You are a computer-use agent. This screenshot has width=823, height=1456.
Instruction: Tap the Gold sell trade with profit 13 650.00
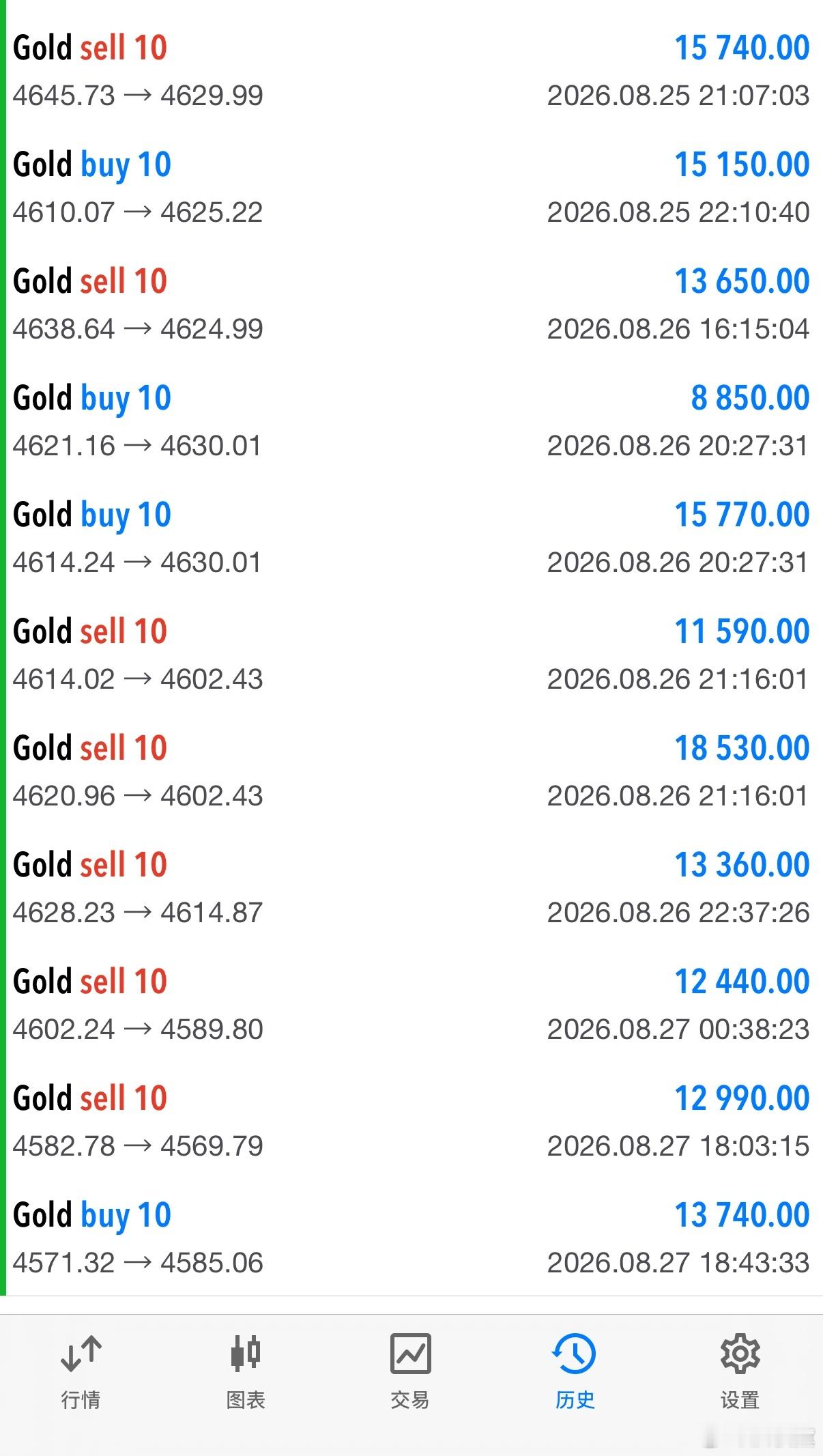tap(411, 304)
